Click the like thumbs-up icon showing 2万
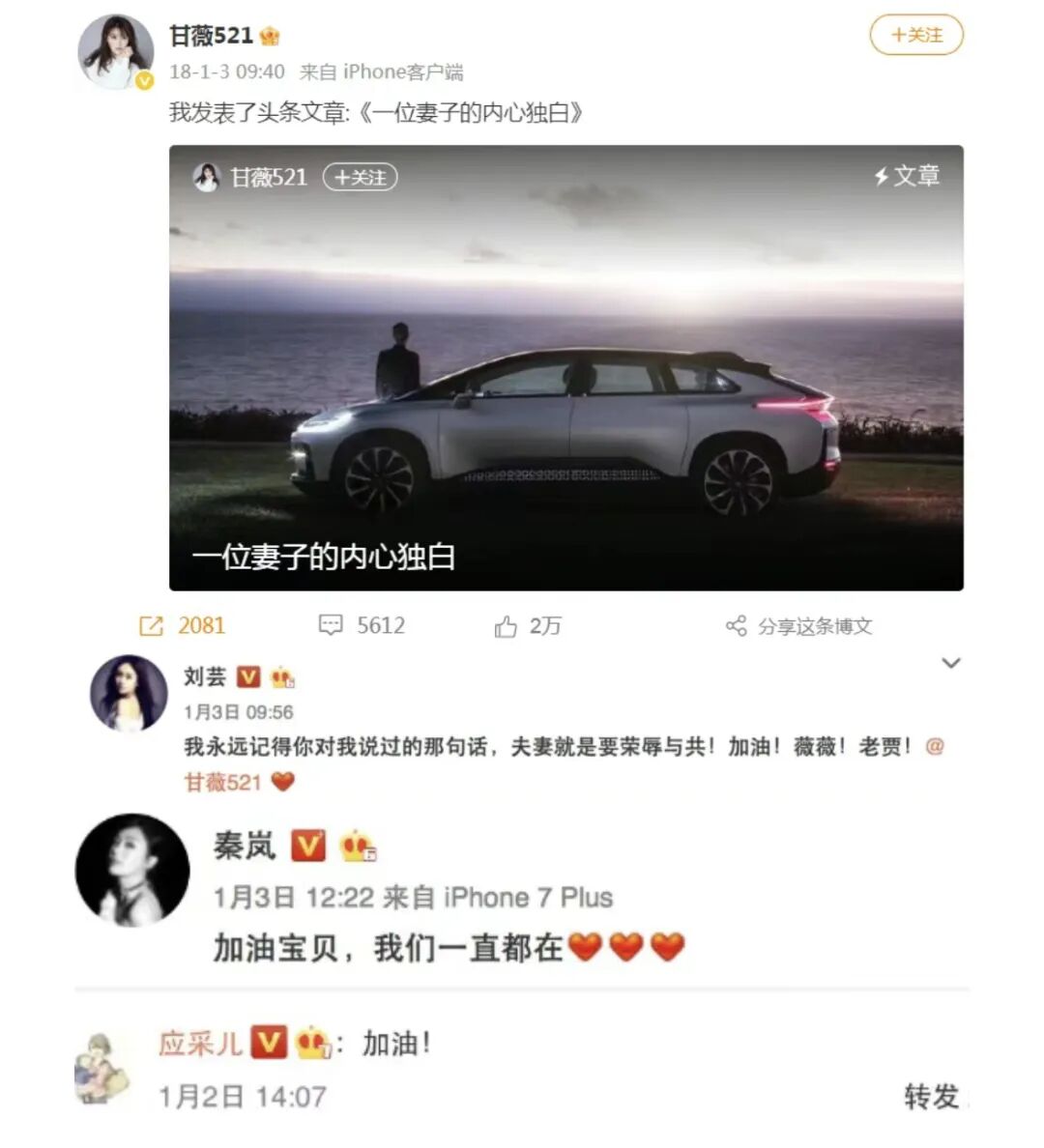This screenshot has width=1044, height=1148. (507, 624)
